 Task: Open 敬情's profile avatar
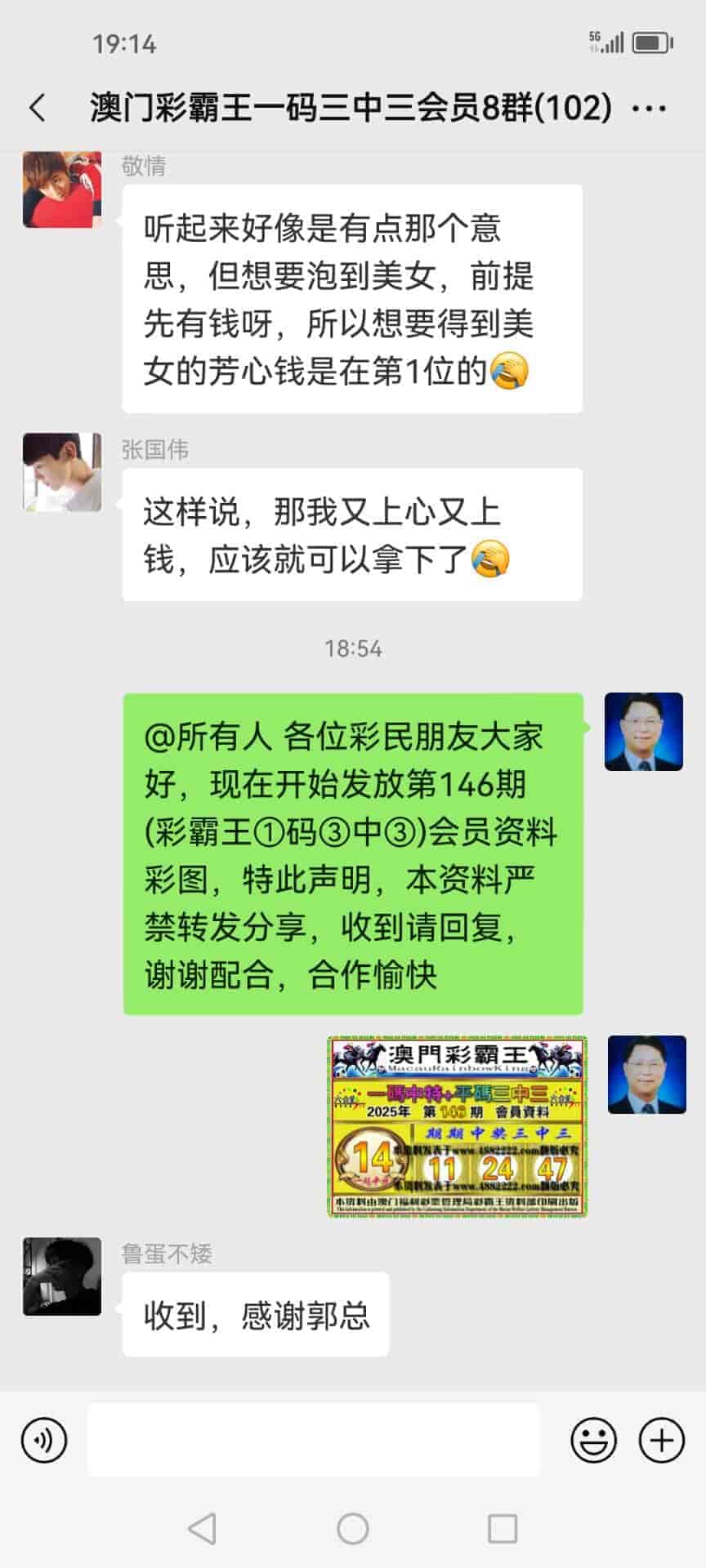click(x=62, y=189)
